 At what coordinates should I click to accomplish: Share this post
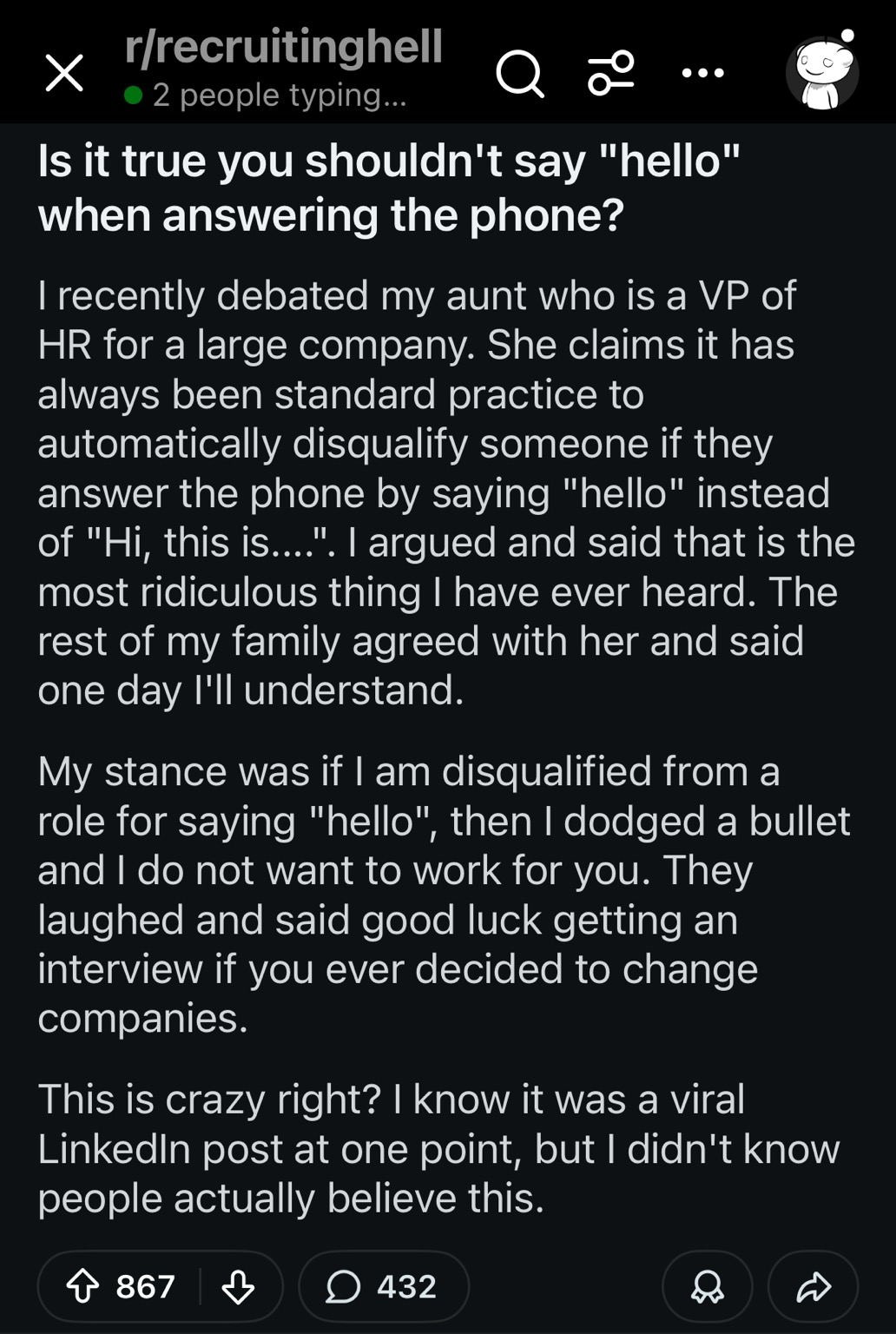tap(813, 1286)
